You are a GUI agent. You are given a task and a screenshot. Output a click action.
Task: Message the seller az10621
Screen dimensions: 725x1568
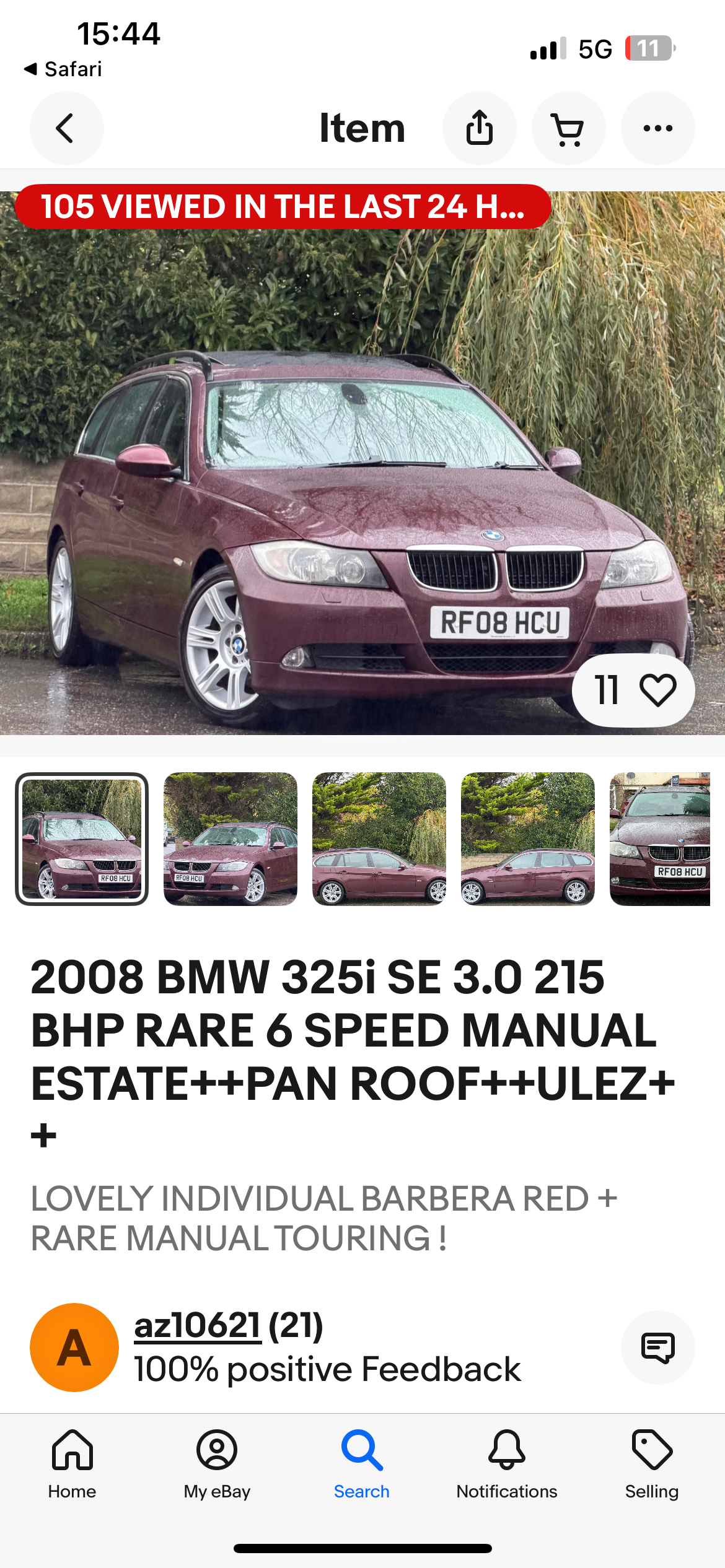(x=657, y=1348)
